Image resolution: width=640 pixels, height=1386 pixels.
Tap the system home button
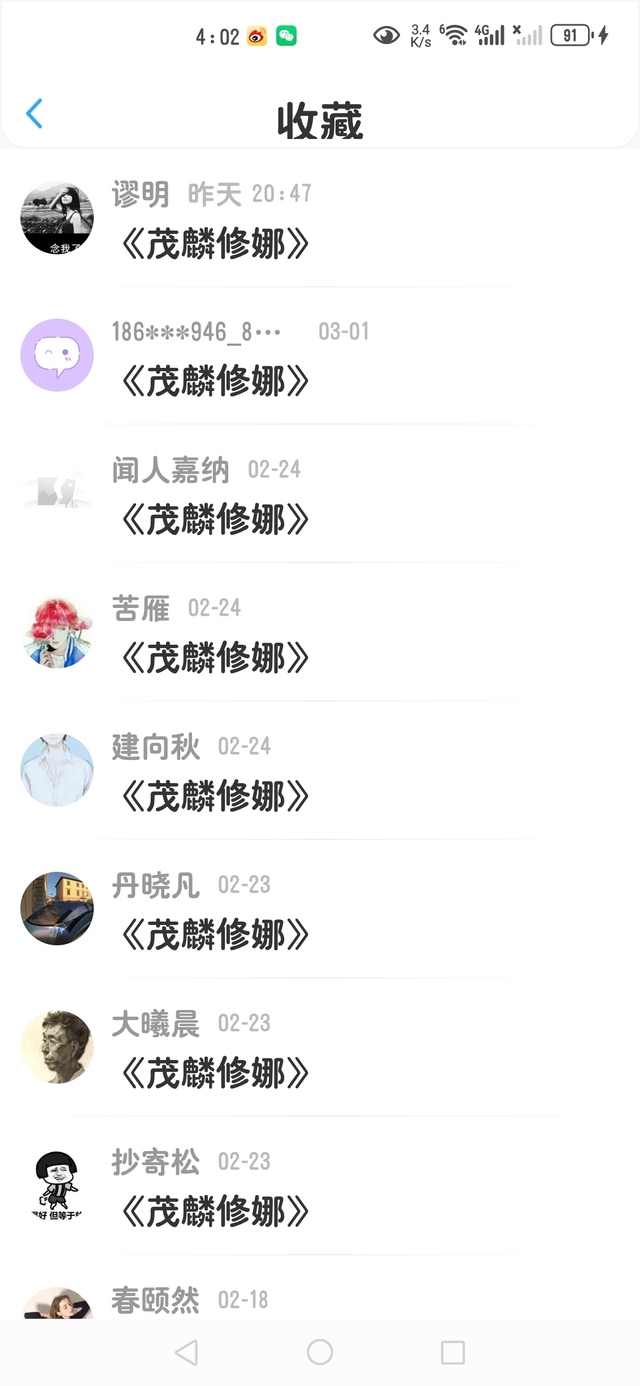click(320, 1353)
